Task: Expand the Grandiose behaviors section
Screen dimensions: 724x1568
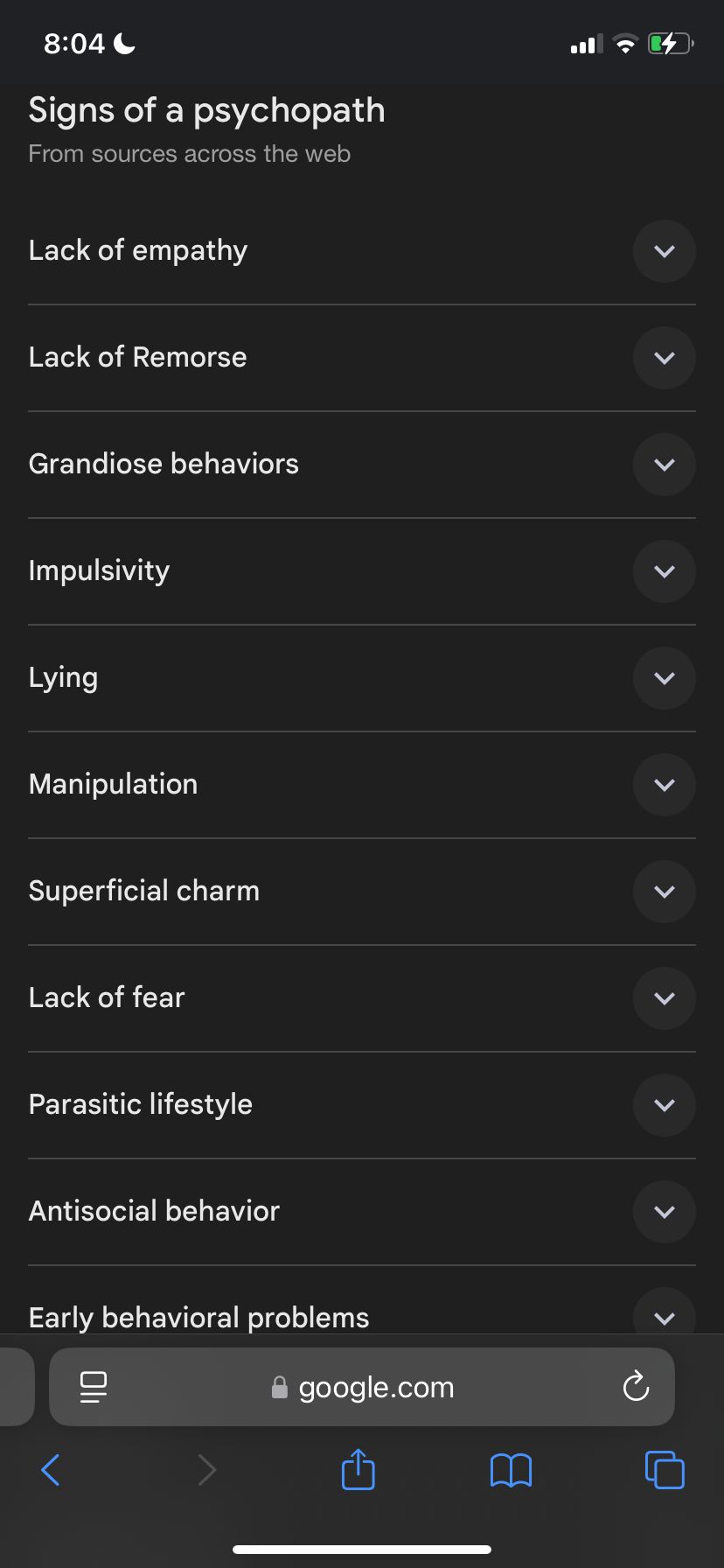Action: [665, 465]
